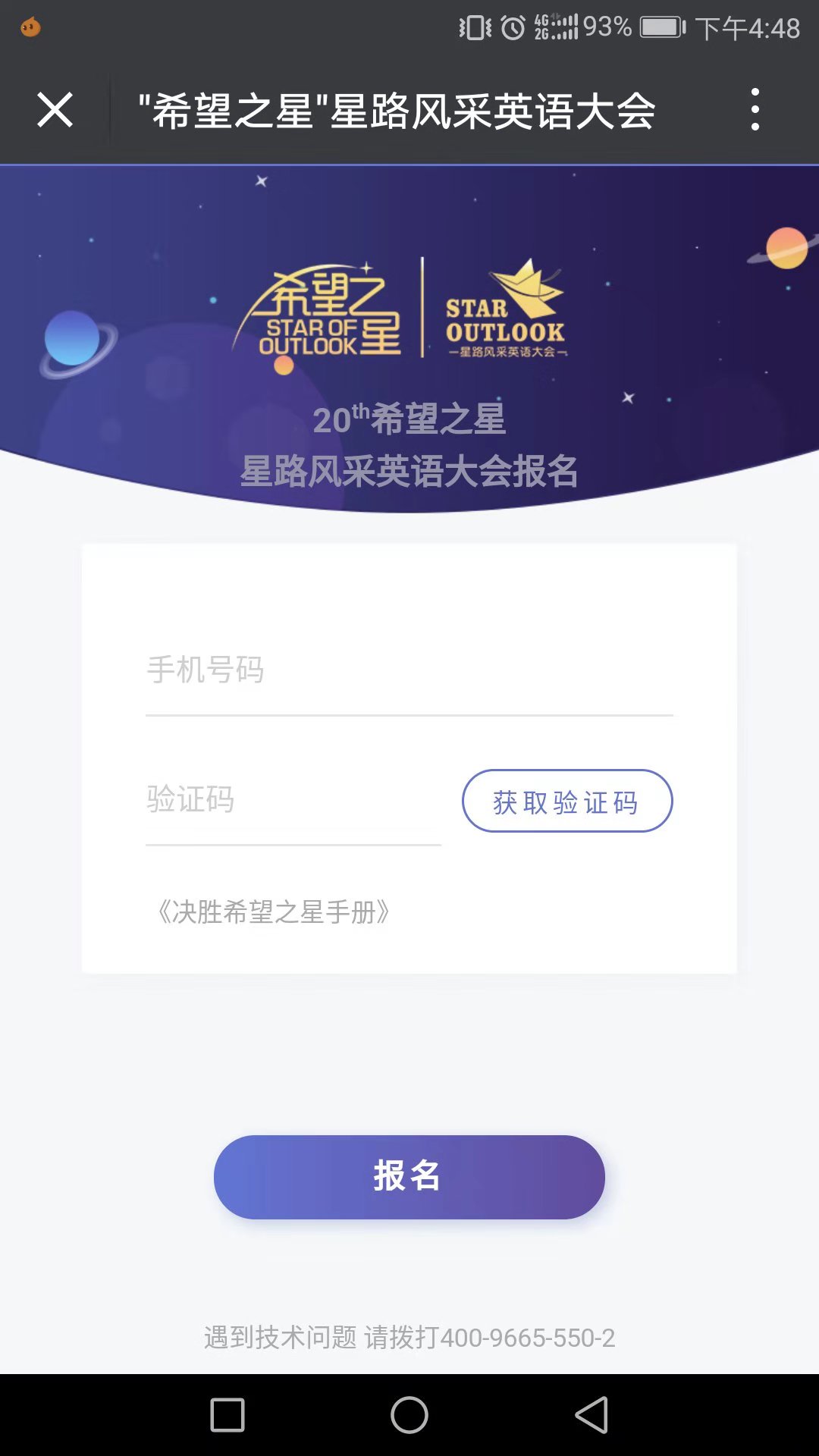The width and height of the screenshot is (819, 1456).
Task: Tap the 手机号码 phone number field
Action: 409,670
